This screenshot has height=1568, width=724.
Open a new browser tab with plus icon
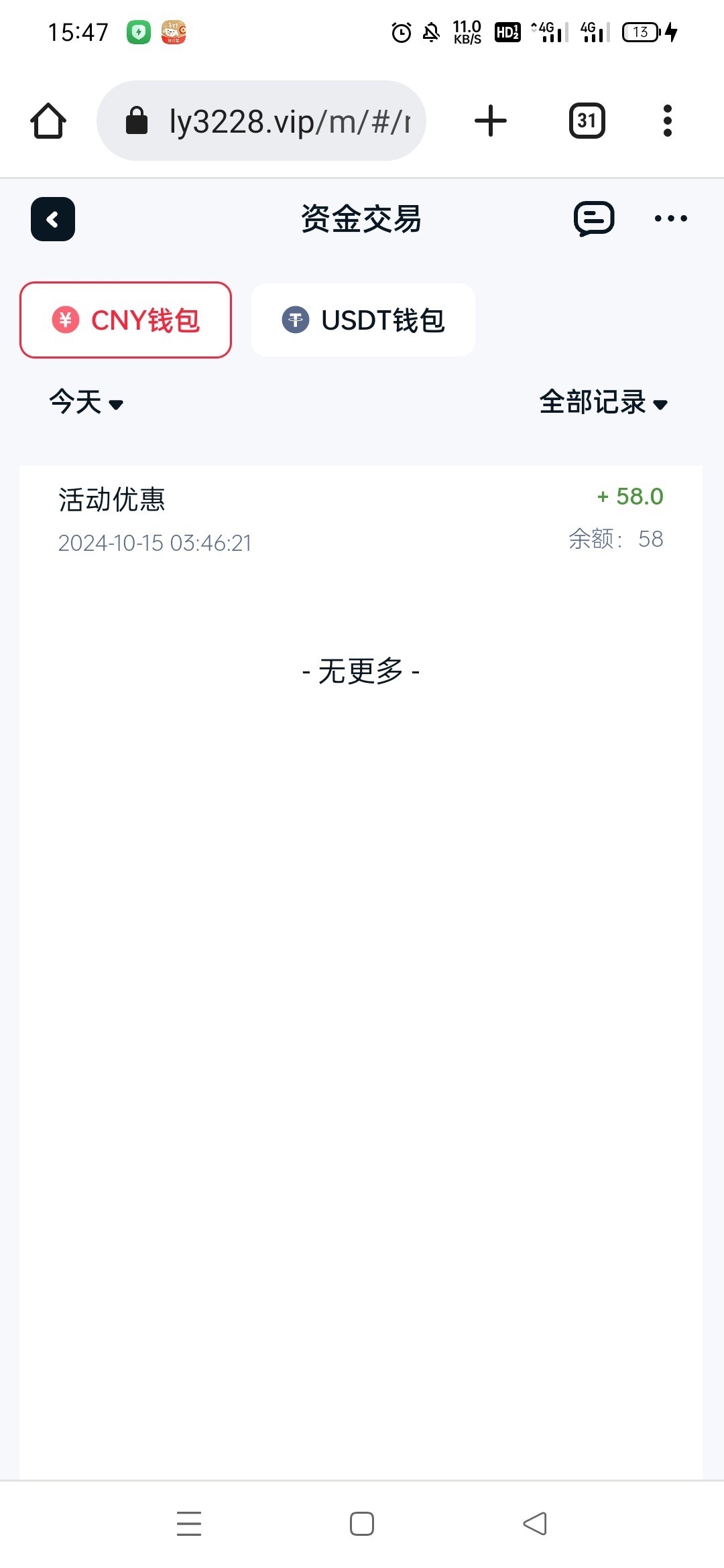click(490, 120)
